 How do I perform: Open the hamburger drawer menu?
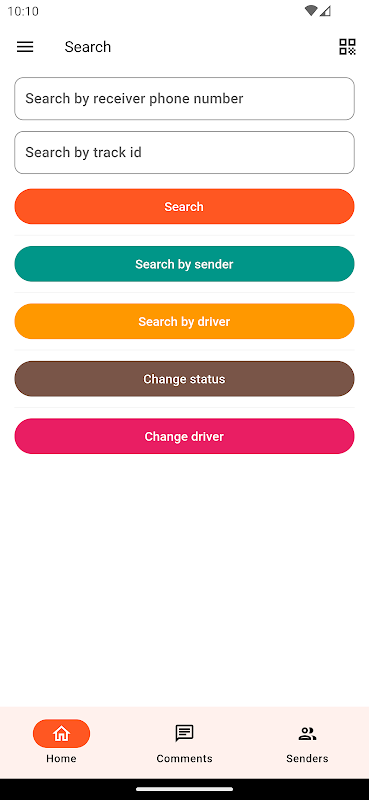click(25, 47)
